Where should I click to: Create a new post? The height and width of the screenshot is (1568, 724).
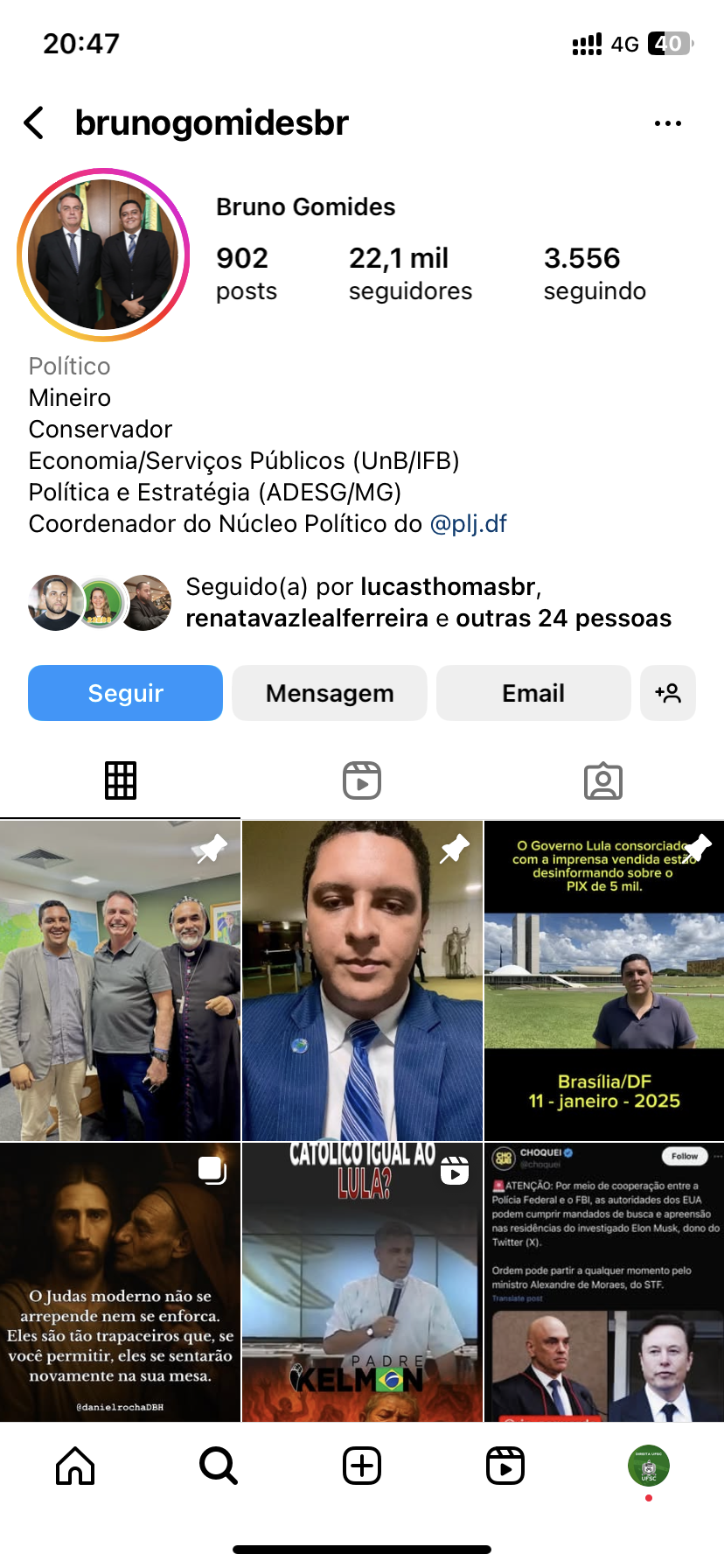tap(362, 1466)
